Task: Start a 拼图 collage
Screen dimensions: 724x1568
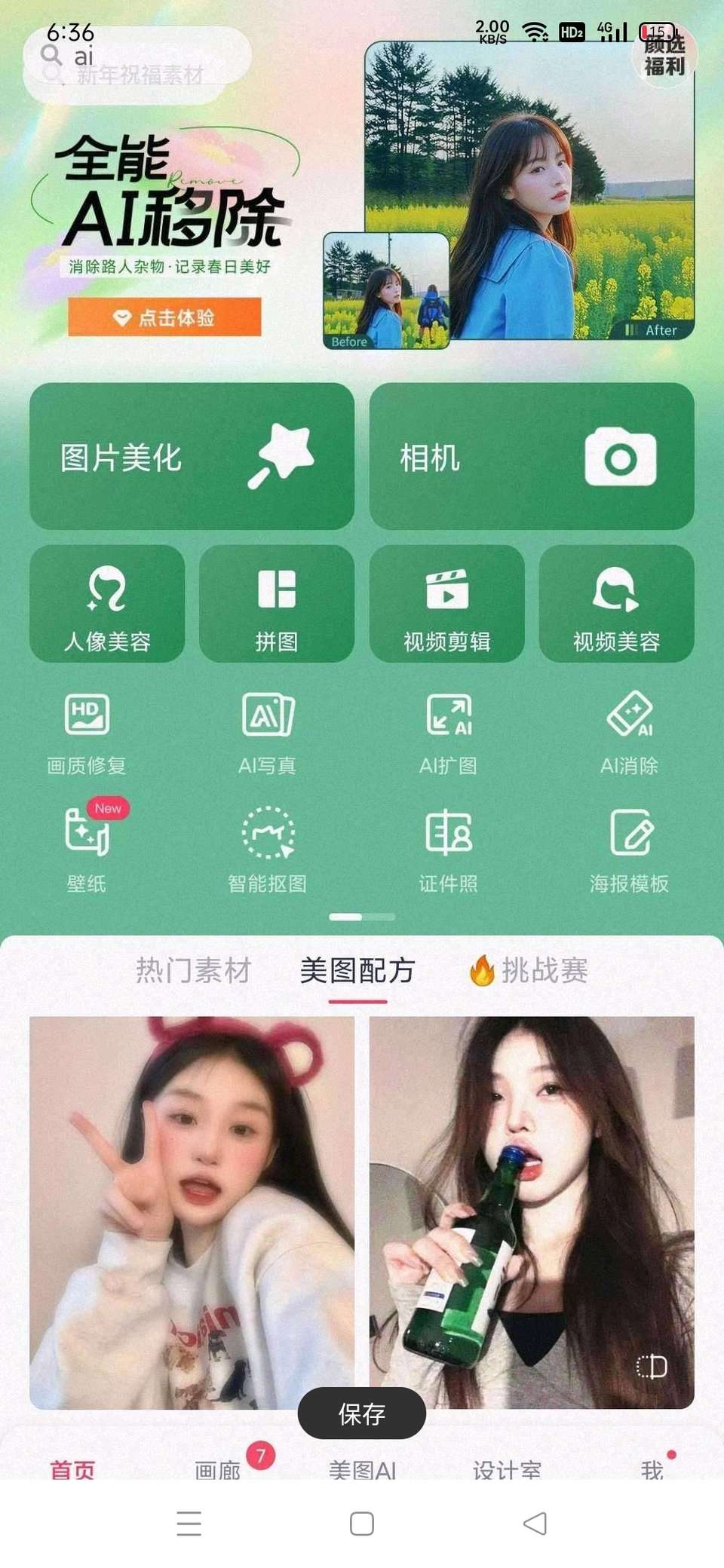Action: coord(277,604)
